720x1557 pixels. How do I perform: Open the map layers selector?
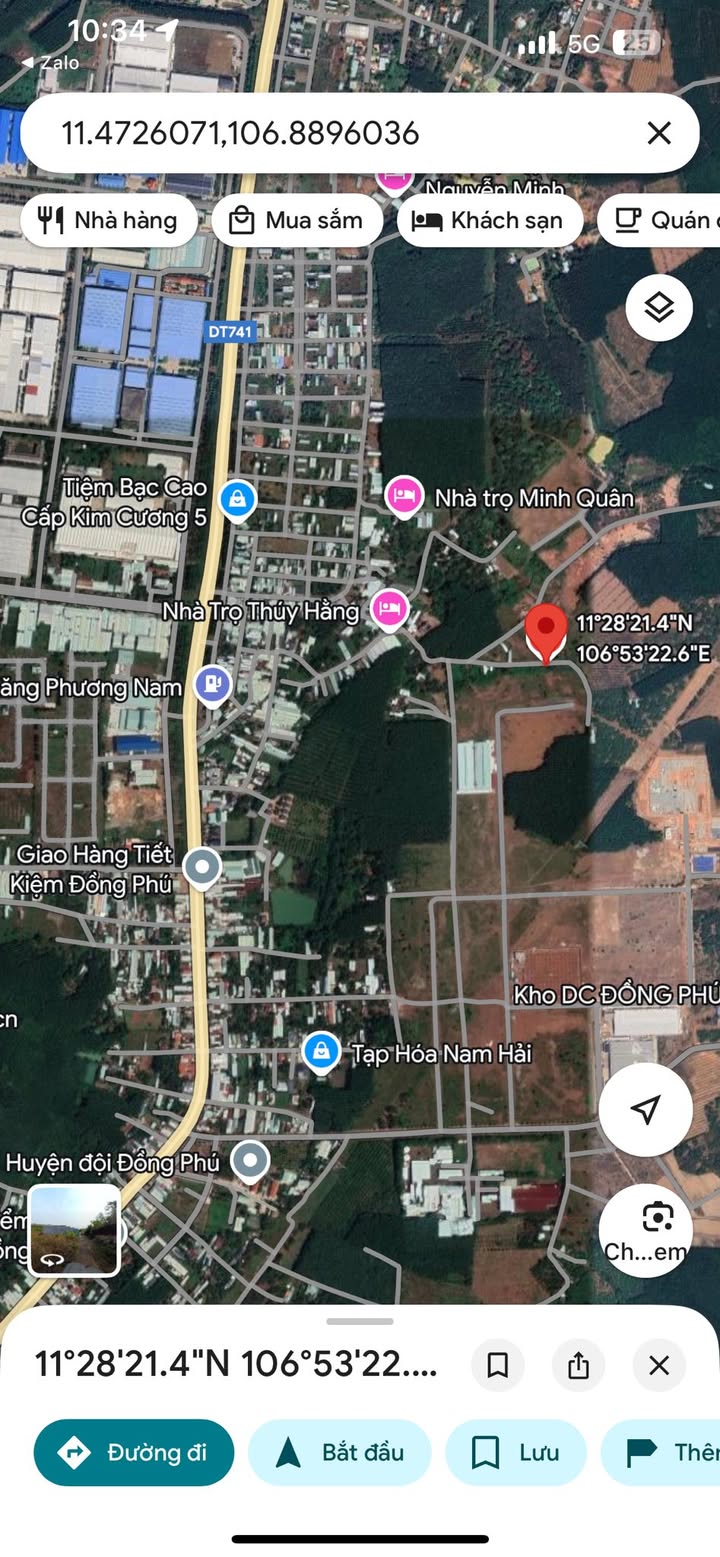click(x=659, y=308)
